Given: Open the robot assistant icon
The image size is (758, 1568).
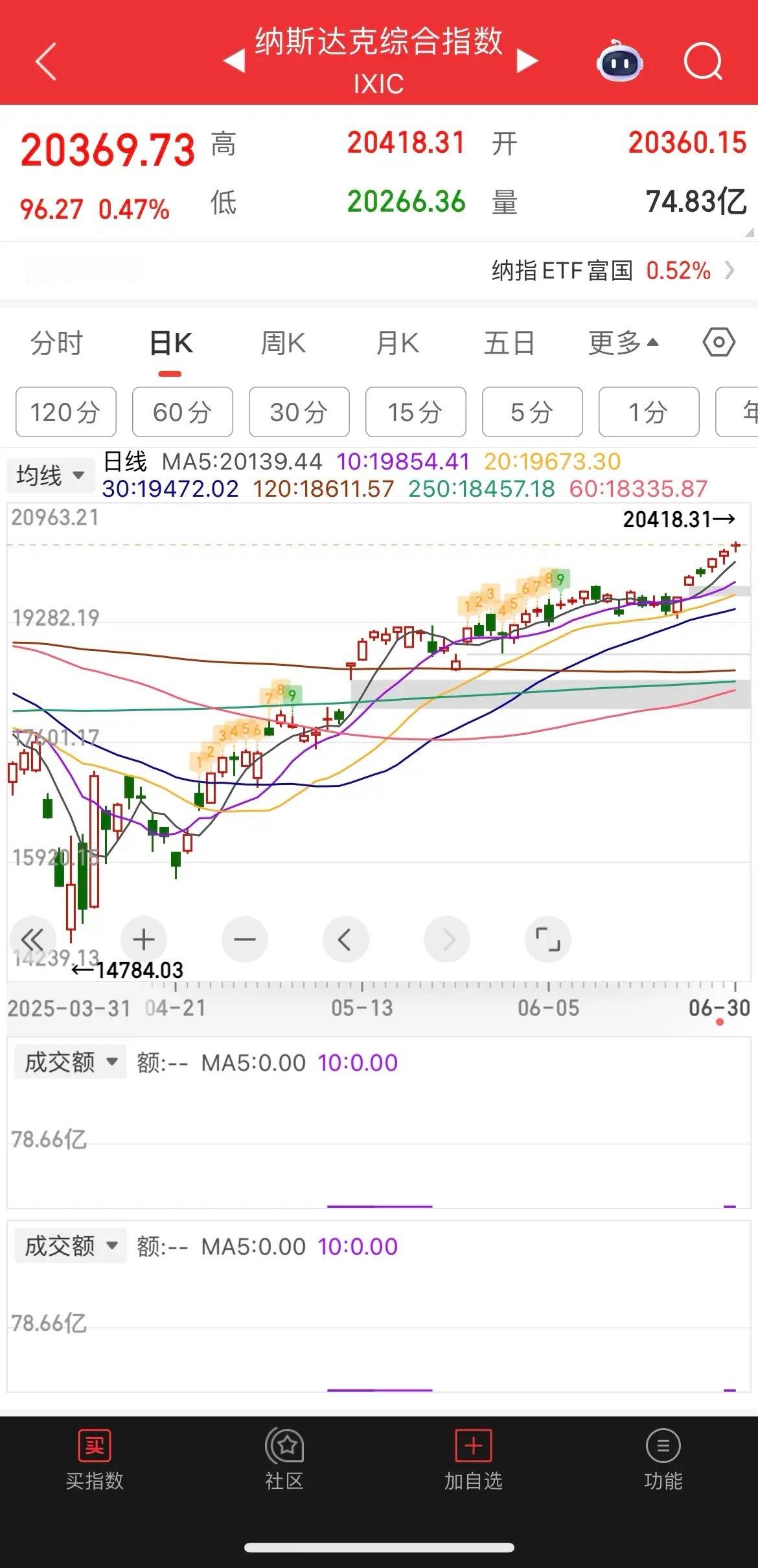Looking at the screenshot, I should [x=619, y=62].
